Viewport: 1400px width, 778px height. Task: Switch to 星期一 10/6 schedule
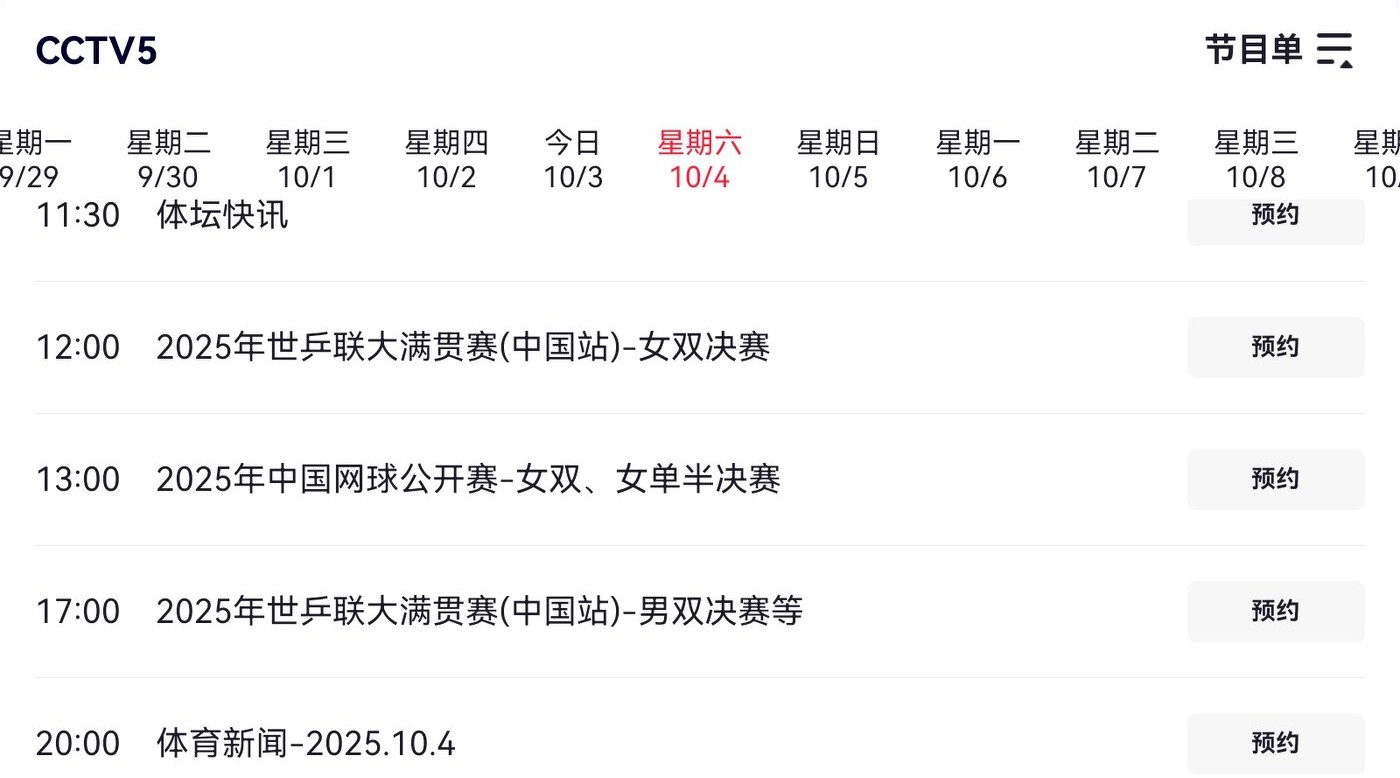(977, 160)
